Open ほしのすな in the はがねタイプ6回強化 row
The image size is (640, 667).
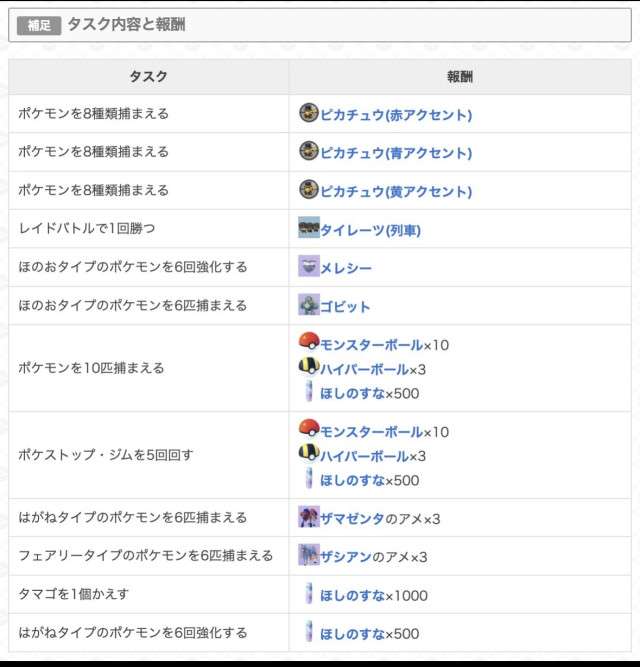point(352,633)
